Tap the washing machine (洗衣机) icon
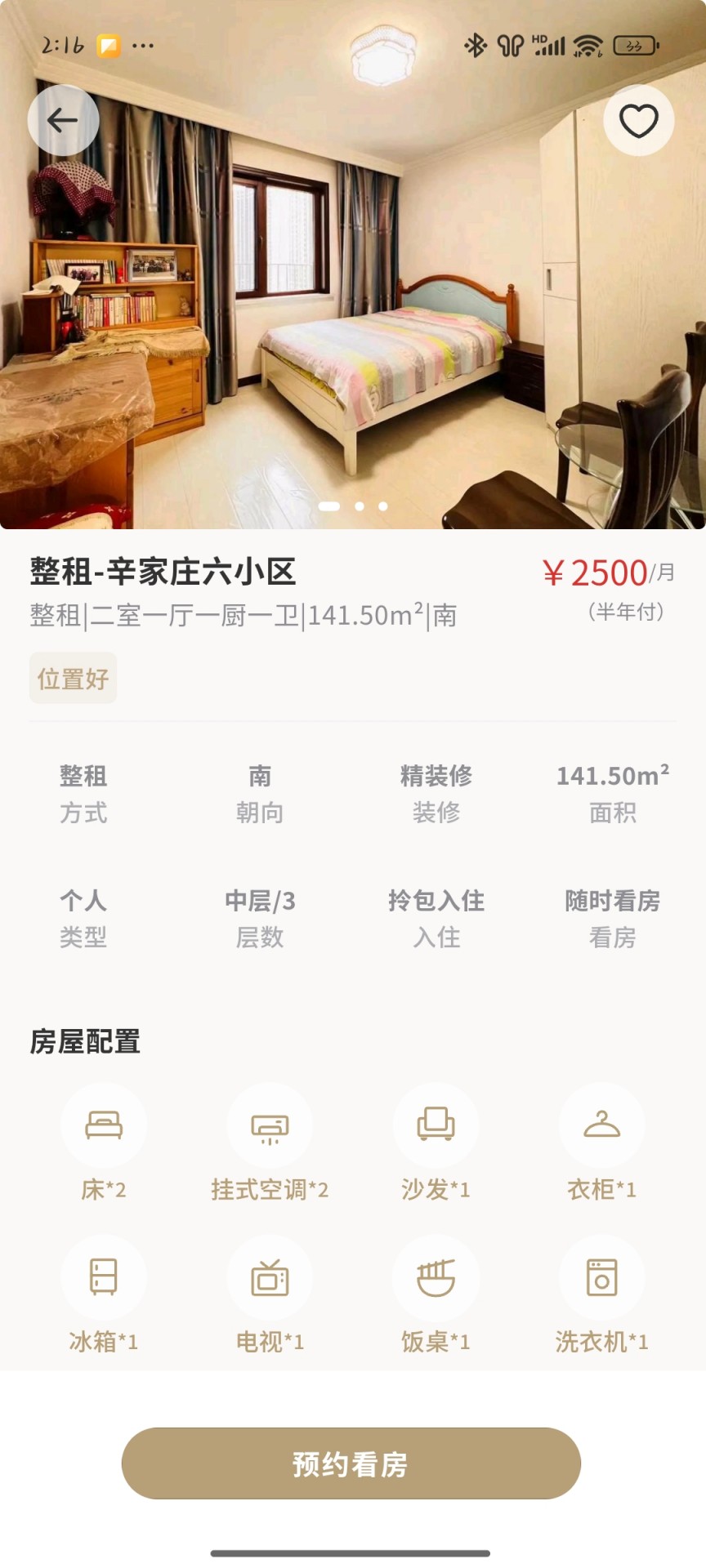This screenshot has height=1568, width=706. tap(602, 1278)
